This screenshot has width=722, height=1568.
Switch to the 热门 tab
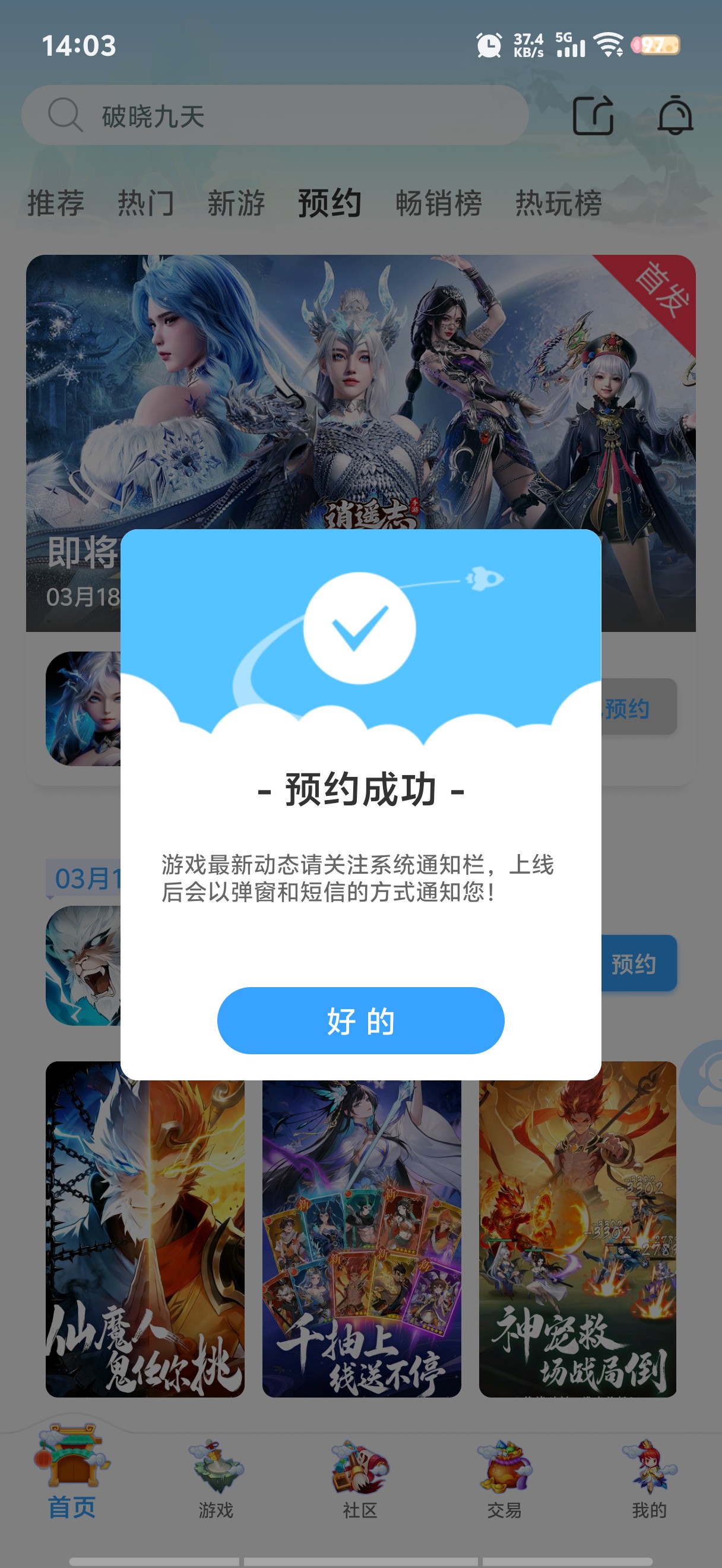(x=145, y=203)
